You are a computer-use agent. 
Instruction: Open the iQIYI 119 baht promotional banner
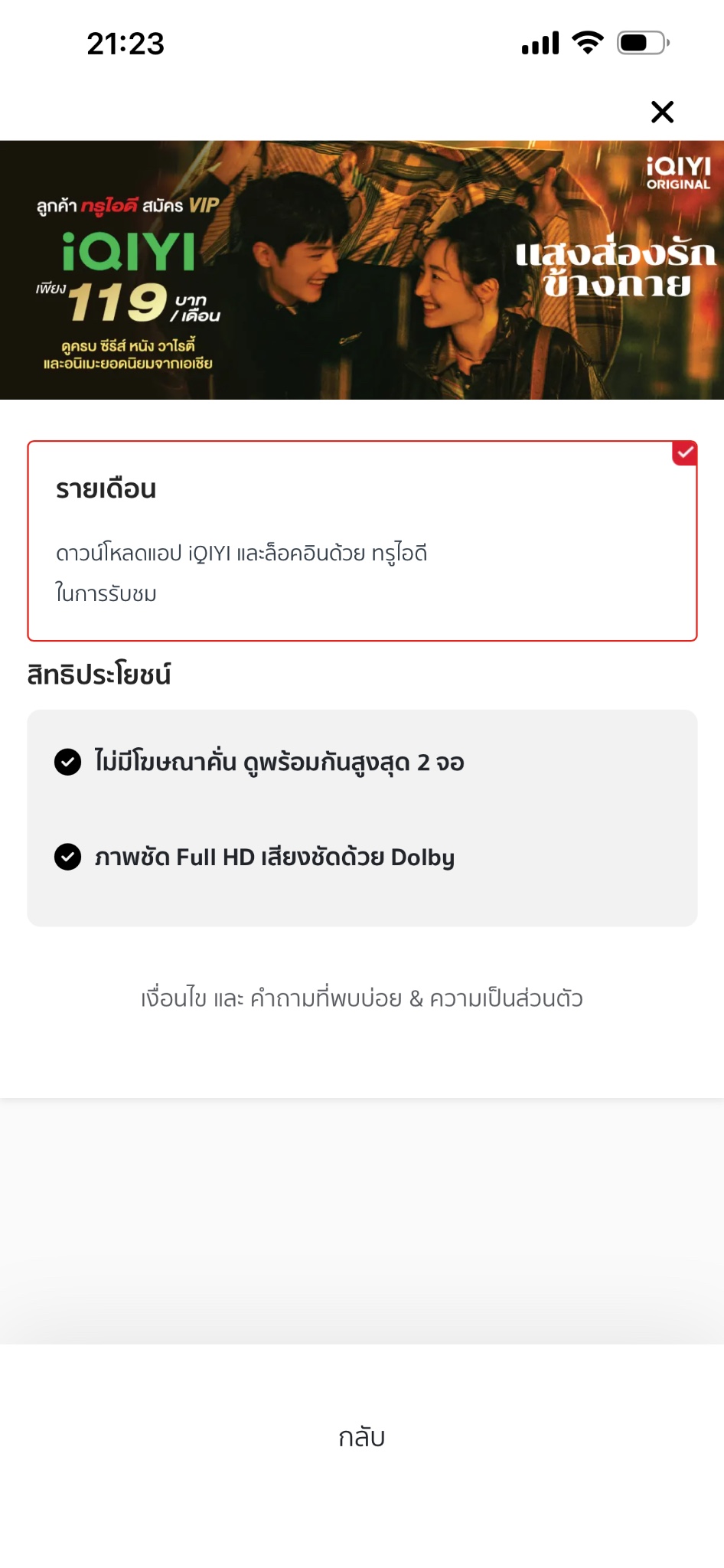coord(362,269)
